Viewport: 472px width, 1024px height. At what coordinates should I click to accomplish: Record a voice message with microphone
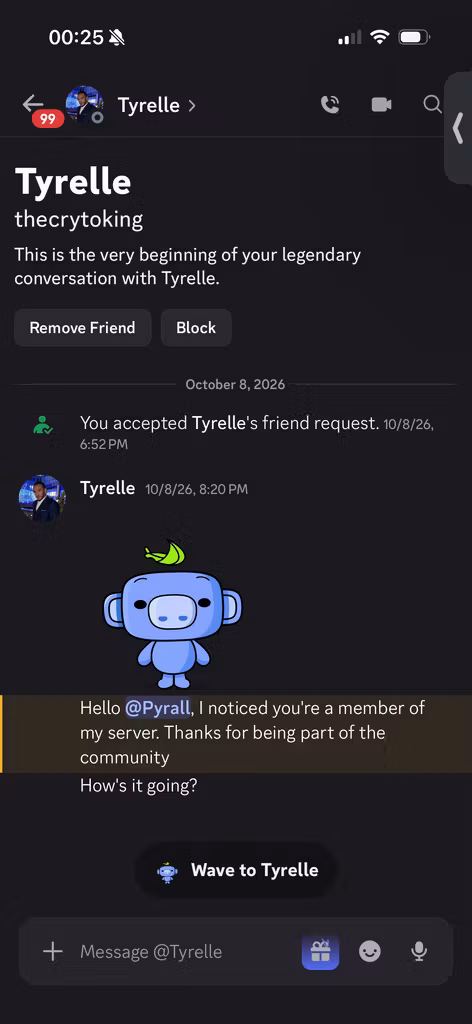click(419, 952)
